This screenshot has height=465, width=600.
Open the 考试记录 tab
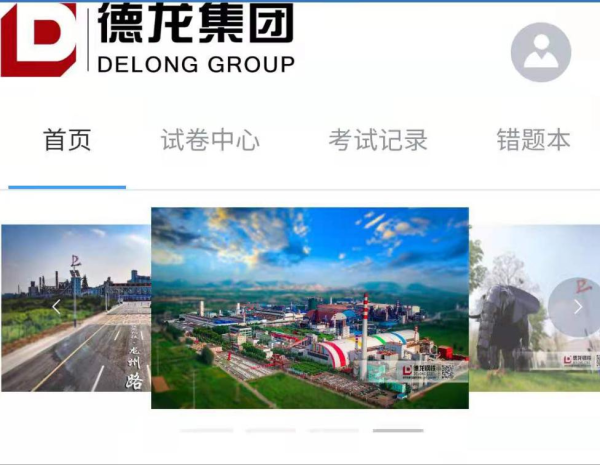click(x=378, y=140)
